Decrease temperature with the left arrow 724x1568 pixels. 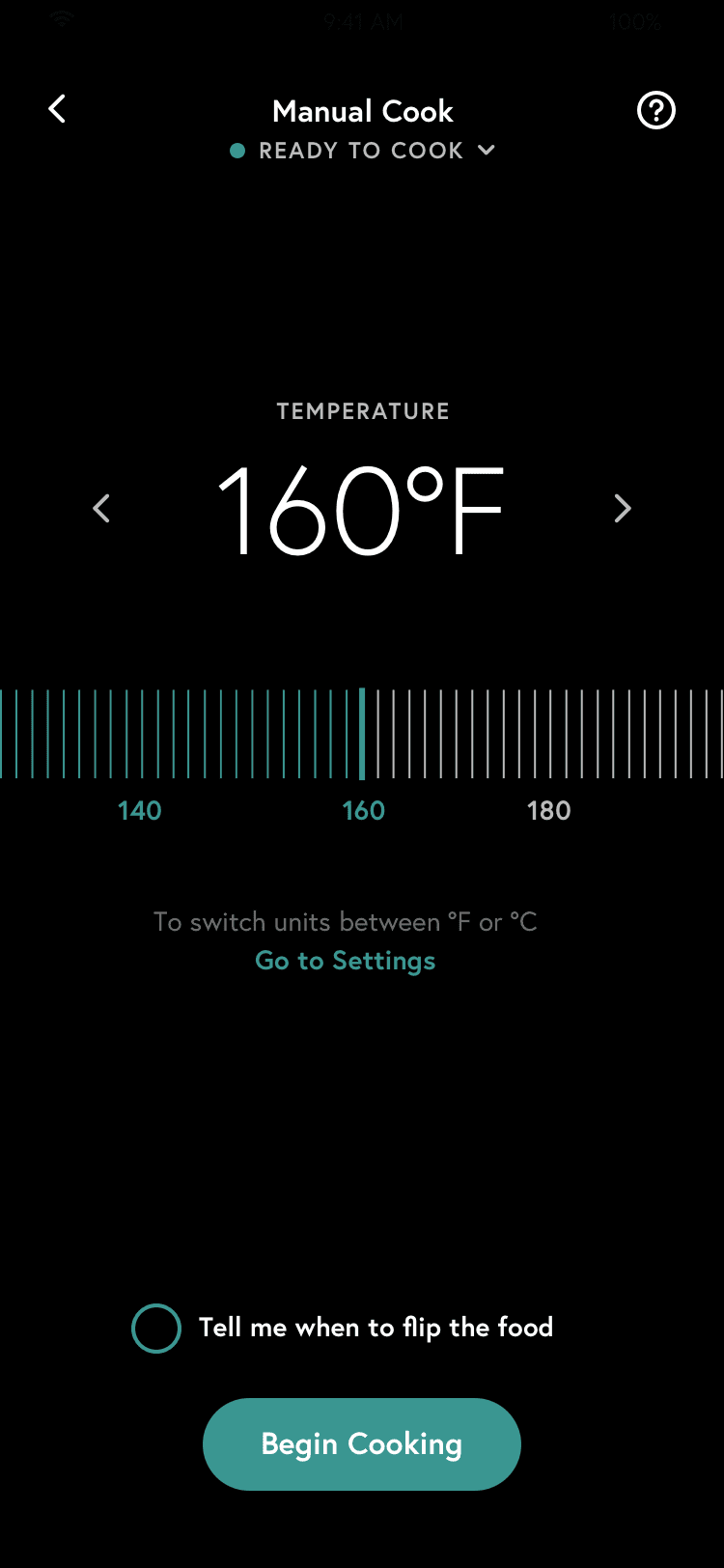click(x=101, y=509)
